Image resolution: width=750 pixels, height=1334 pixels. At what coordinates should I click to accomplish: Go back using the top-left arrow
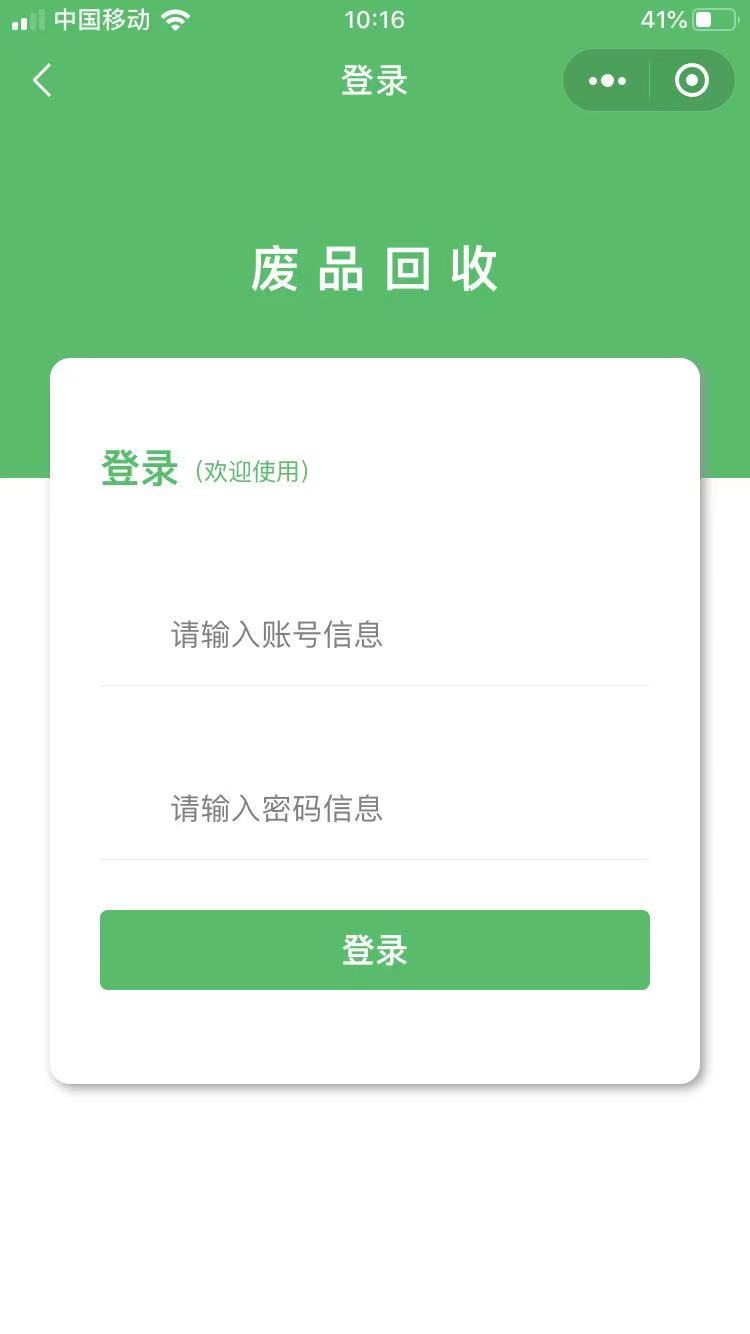(x=41, y=80)
